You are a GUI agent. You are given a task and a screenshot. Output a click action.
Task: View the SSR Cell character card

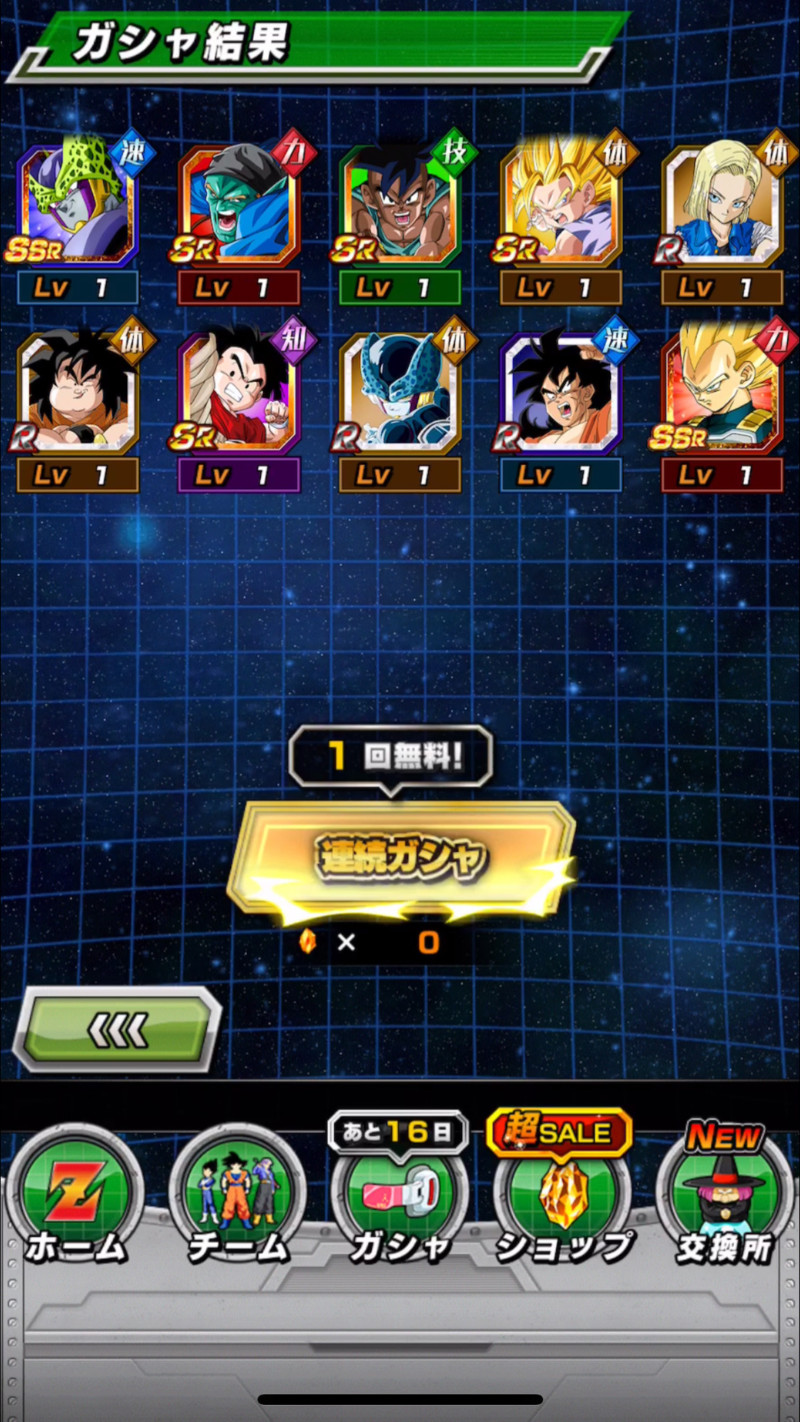(x=76, y=205)
